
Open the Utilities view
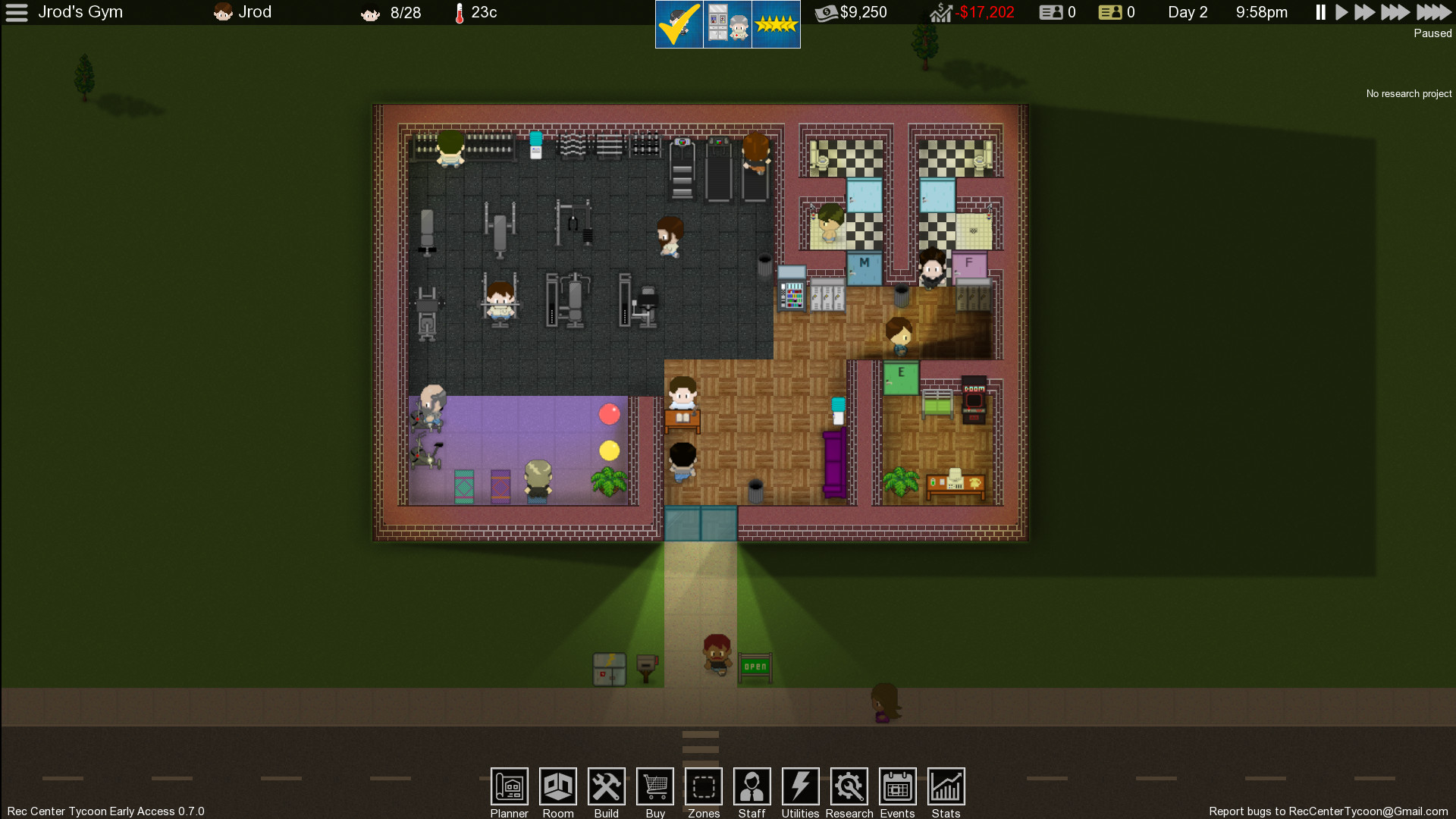point(800,786)
